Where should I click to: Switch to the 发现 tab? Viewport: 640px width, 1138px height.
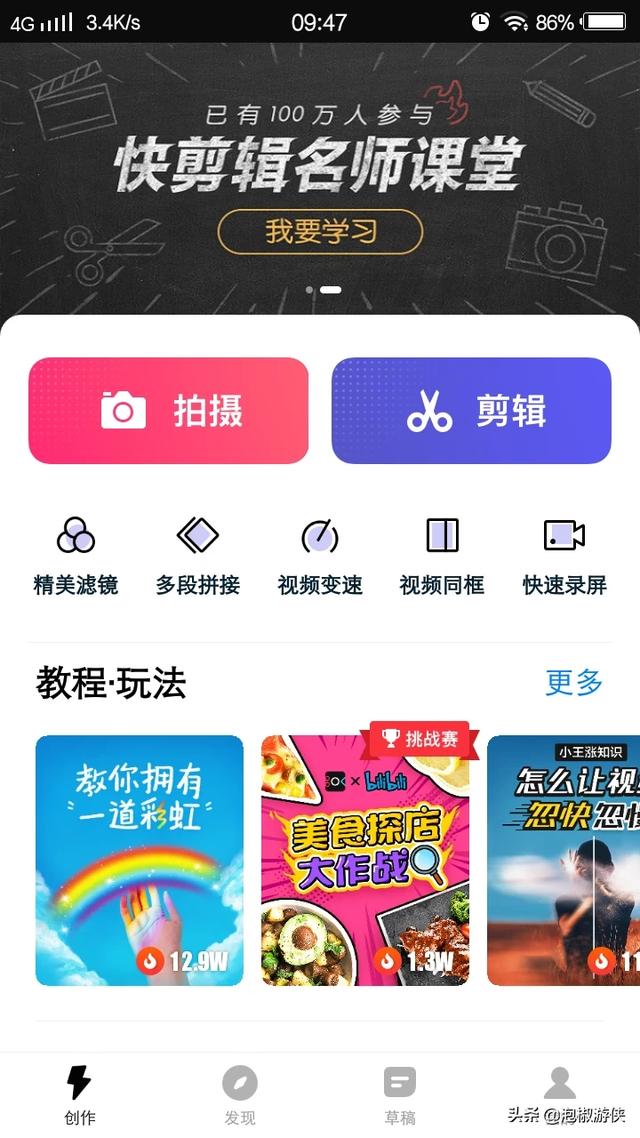click(239, 1096)
